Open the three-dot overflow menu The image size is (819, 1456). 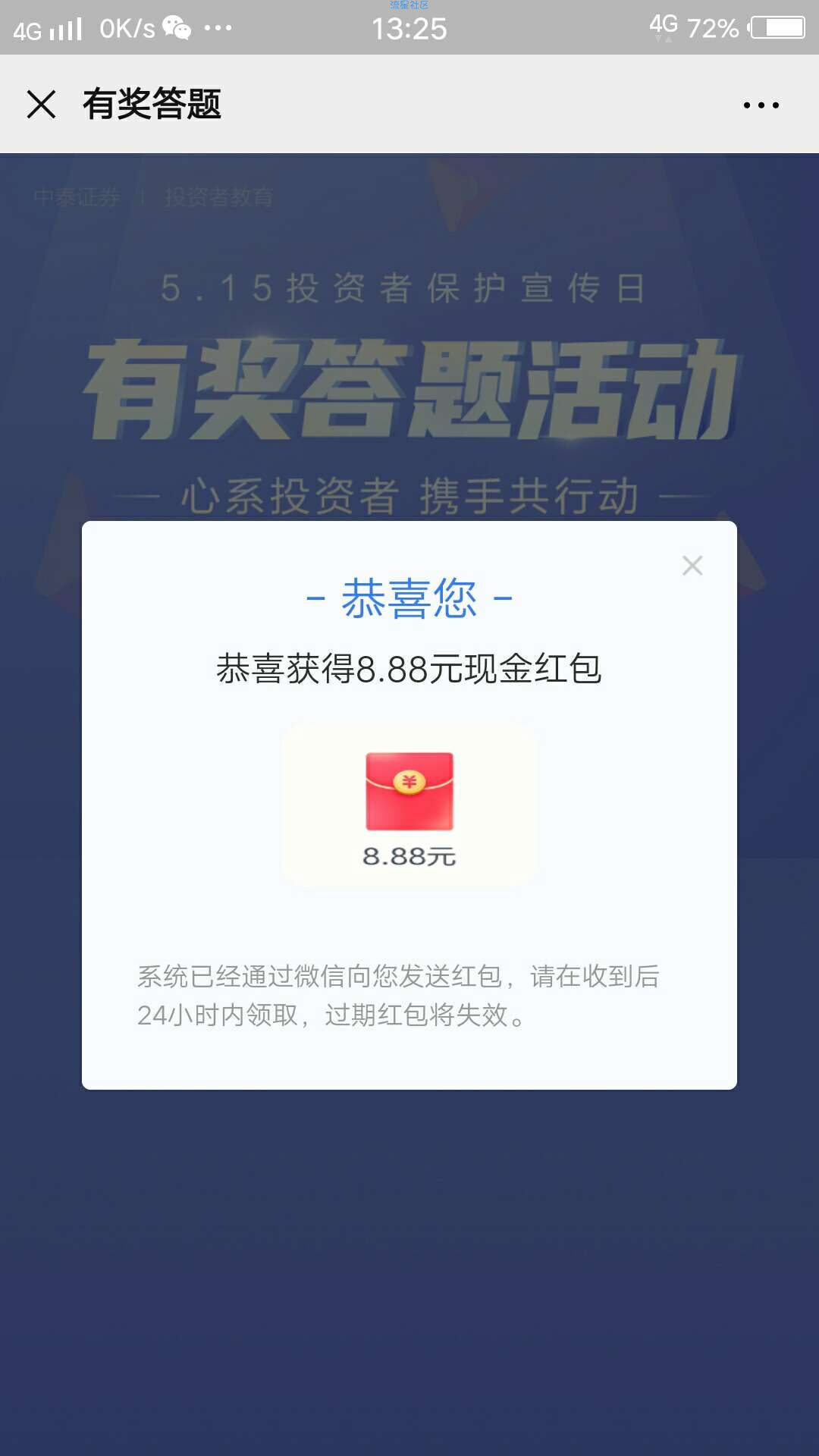pos(761,105)
